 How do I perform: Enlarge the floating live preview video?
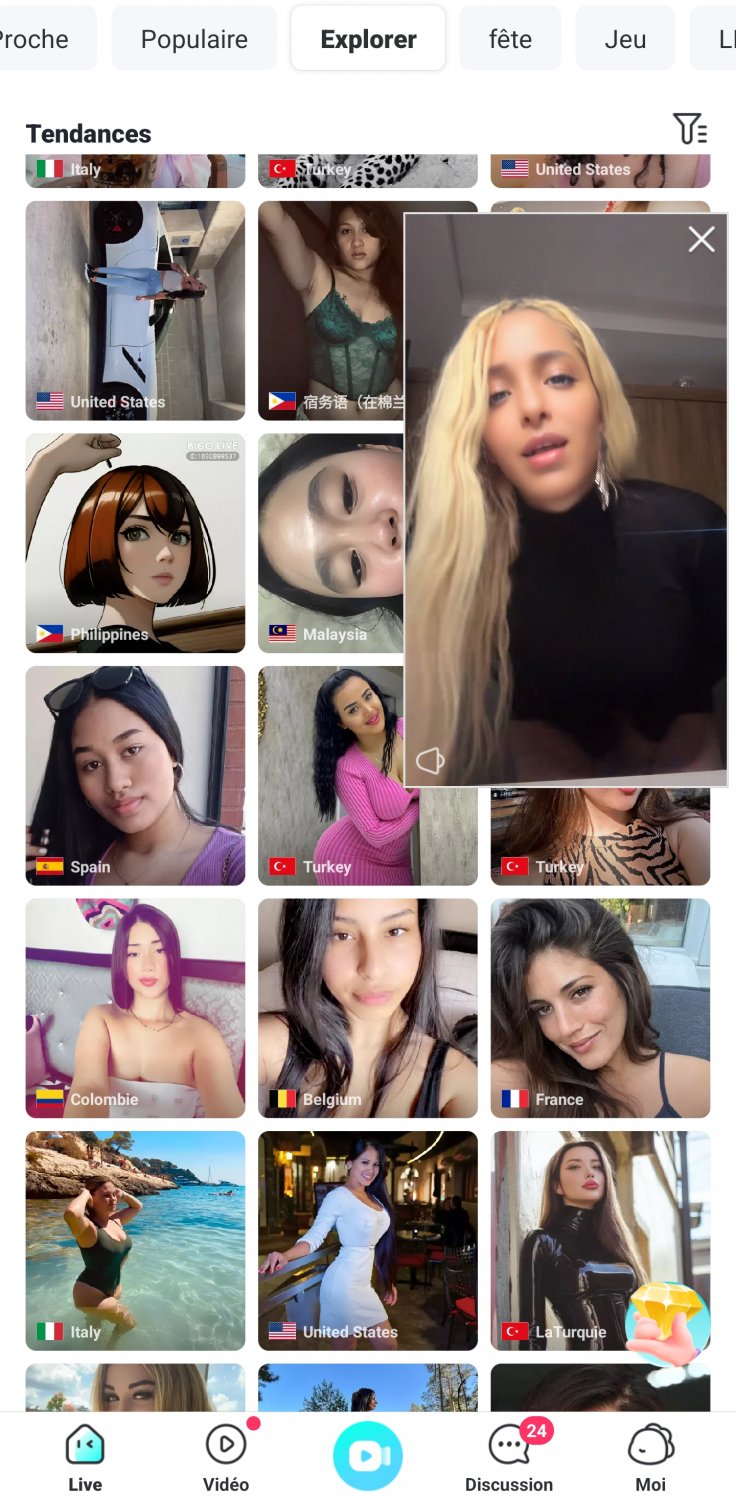point(566,500)
